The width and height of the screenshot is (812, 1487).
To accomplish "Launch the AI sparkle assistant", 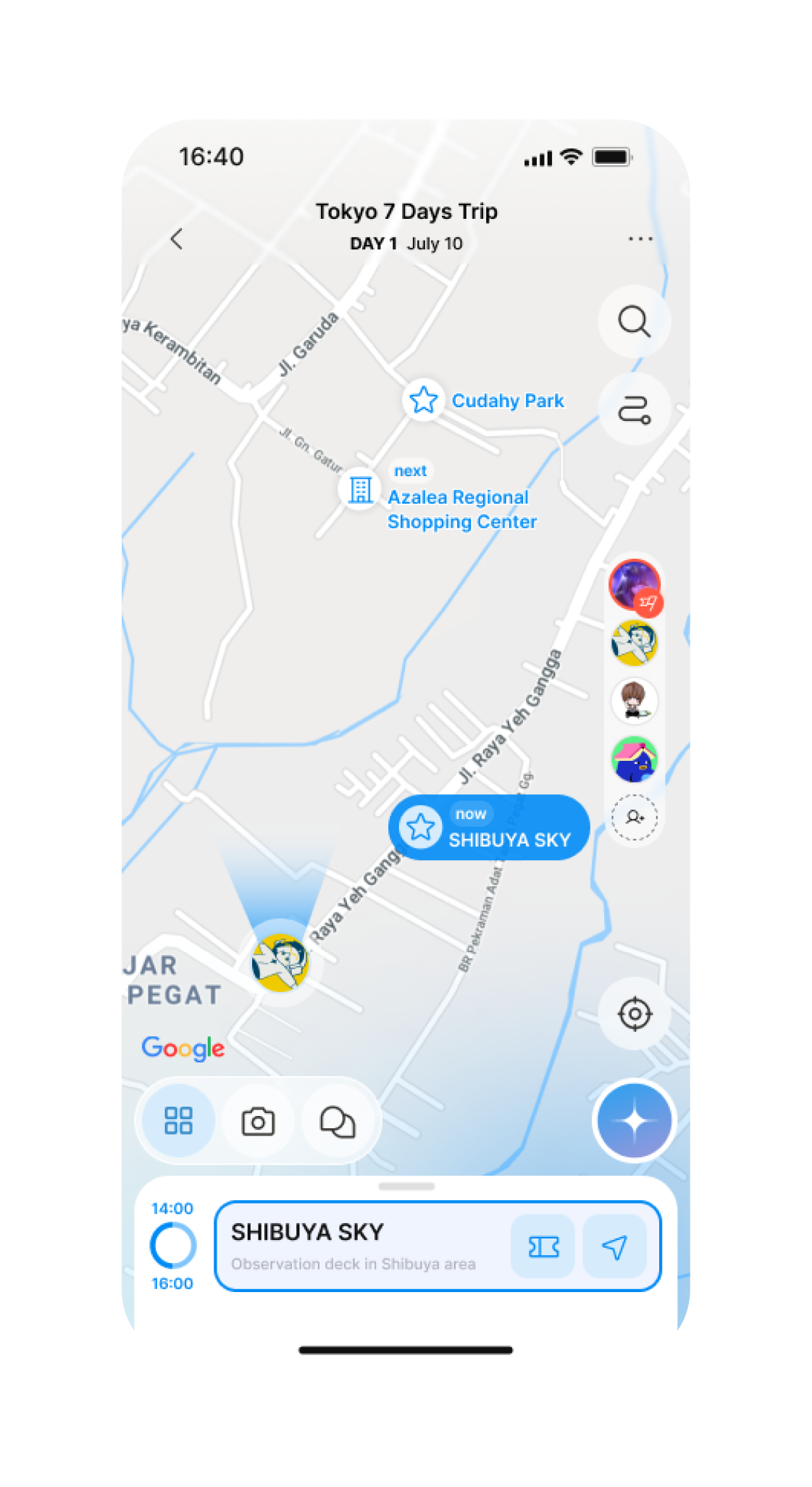I will [634, 1121].
